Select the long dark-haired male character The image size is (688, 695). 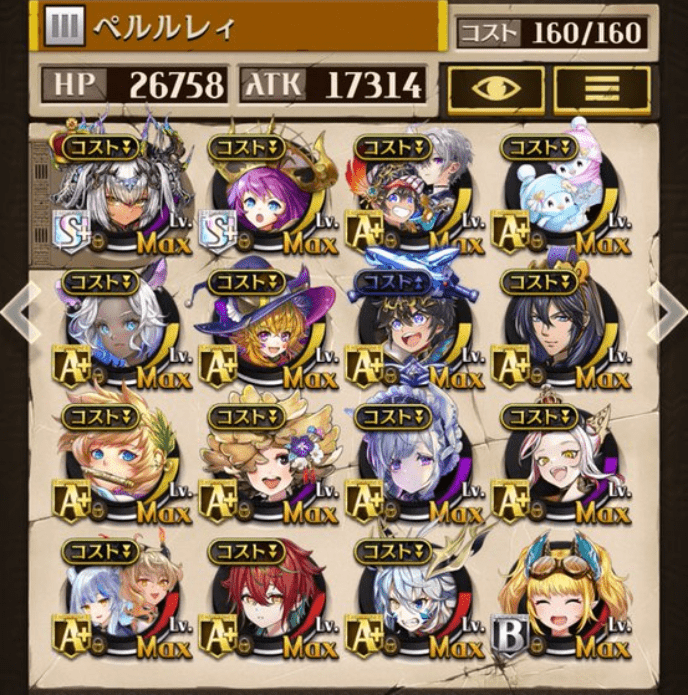pos(561,333)
